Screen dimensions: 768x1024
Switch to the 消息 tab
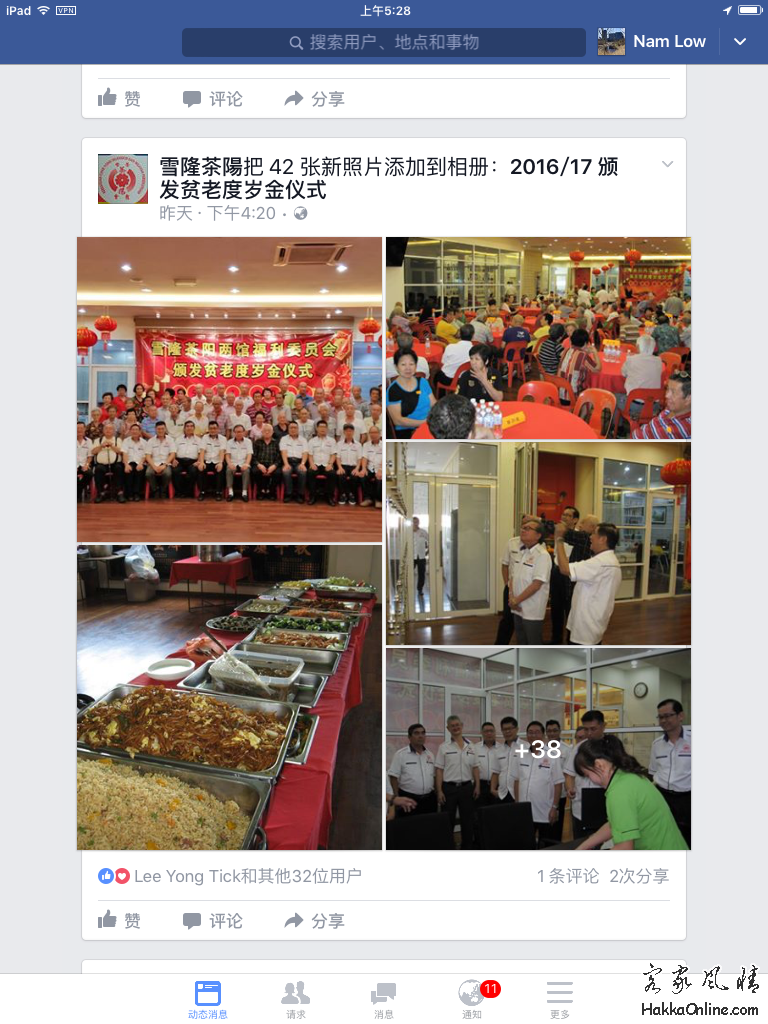(x=384, y=998)
